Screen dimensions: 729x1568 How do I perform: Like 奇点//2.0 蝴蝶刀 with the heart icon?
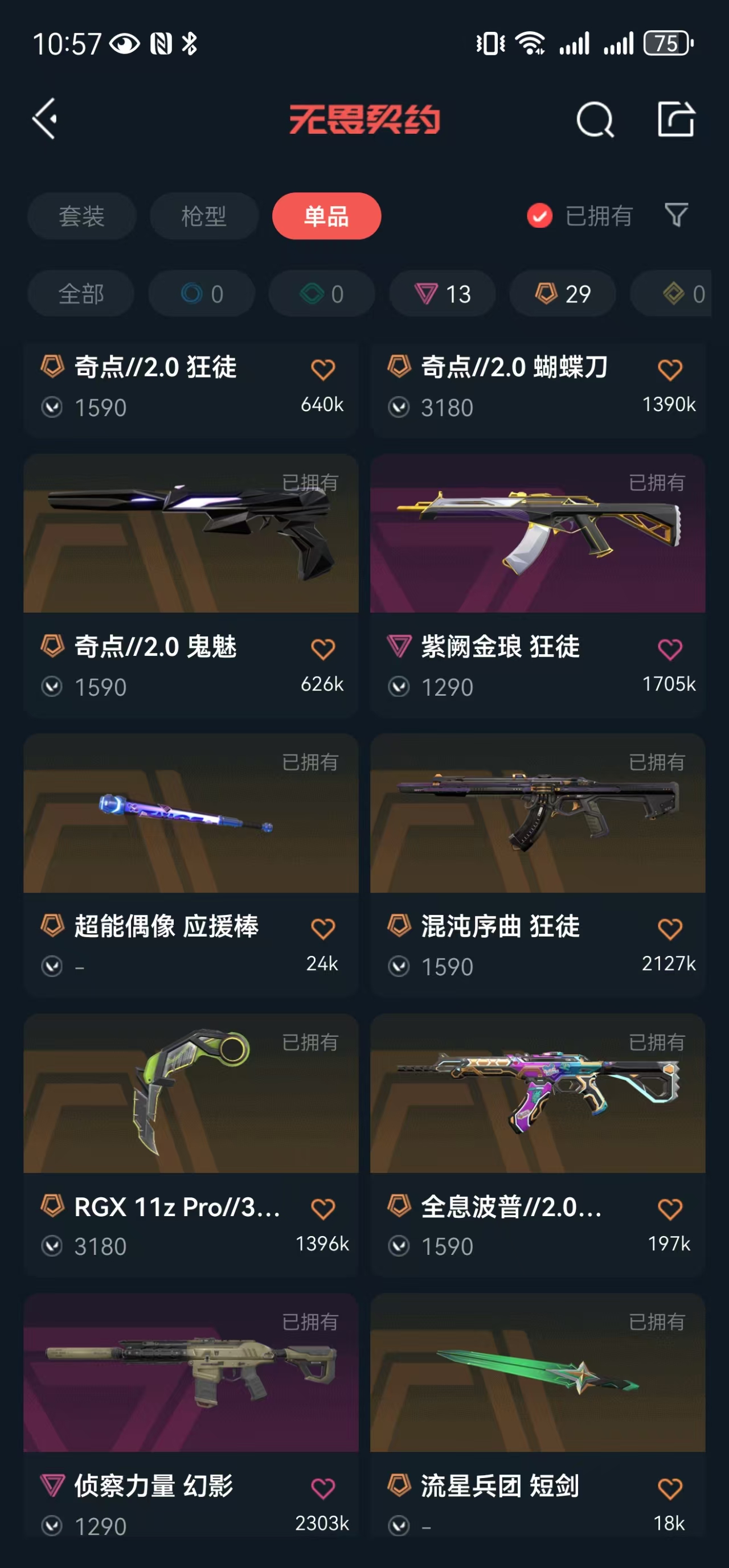[669, 370]
